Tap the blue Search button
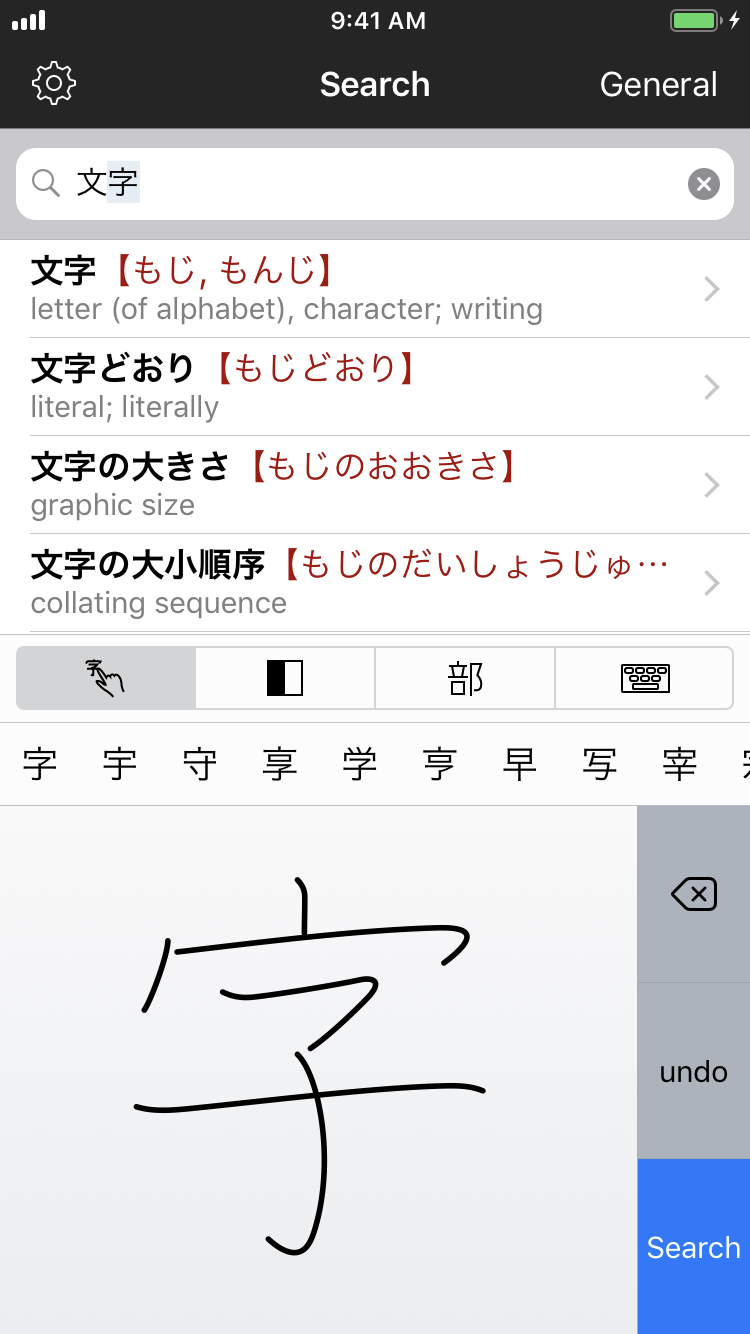The height and width of the screenshot is (1334, 750). point(693,1246)
